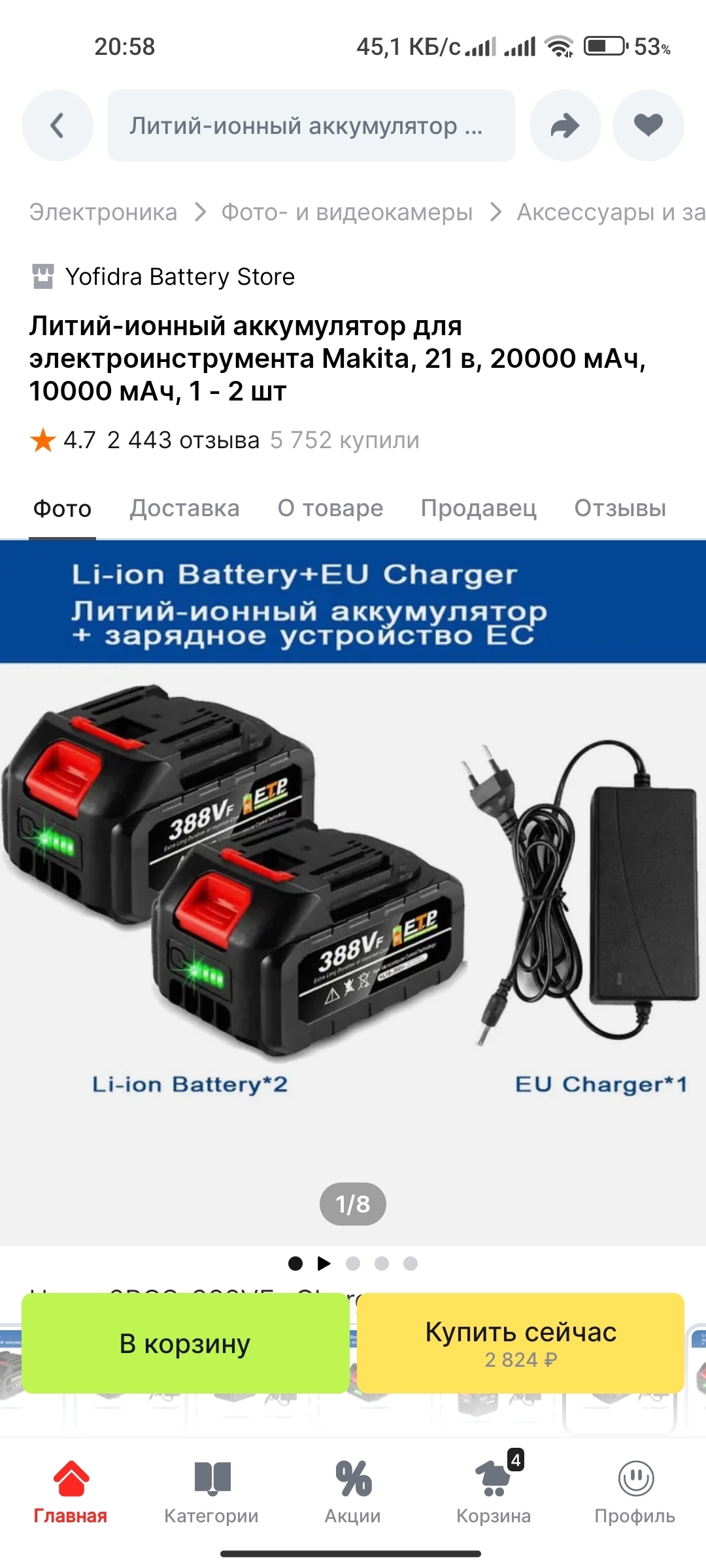Tap the search field with product title

pyautogui.click(x=311, y=125)
